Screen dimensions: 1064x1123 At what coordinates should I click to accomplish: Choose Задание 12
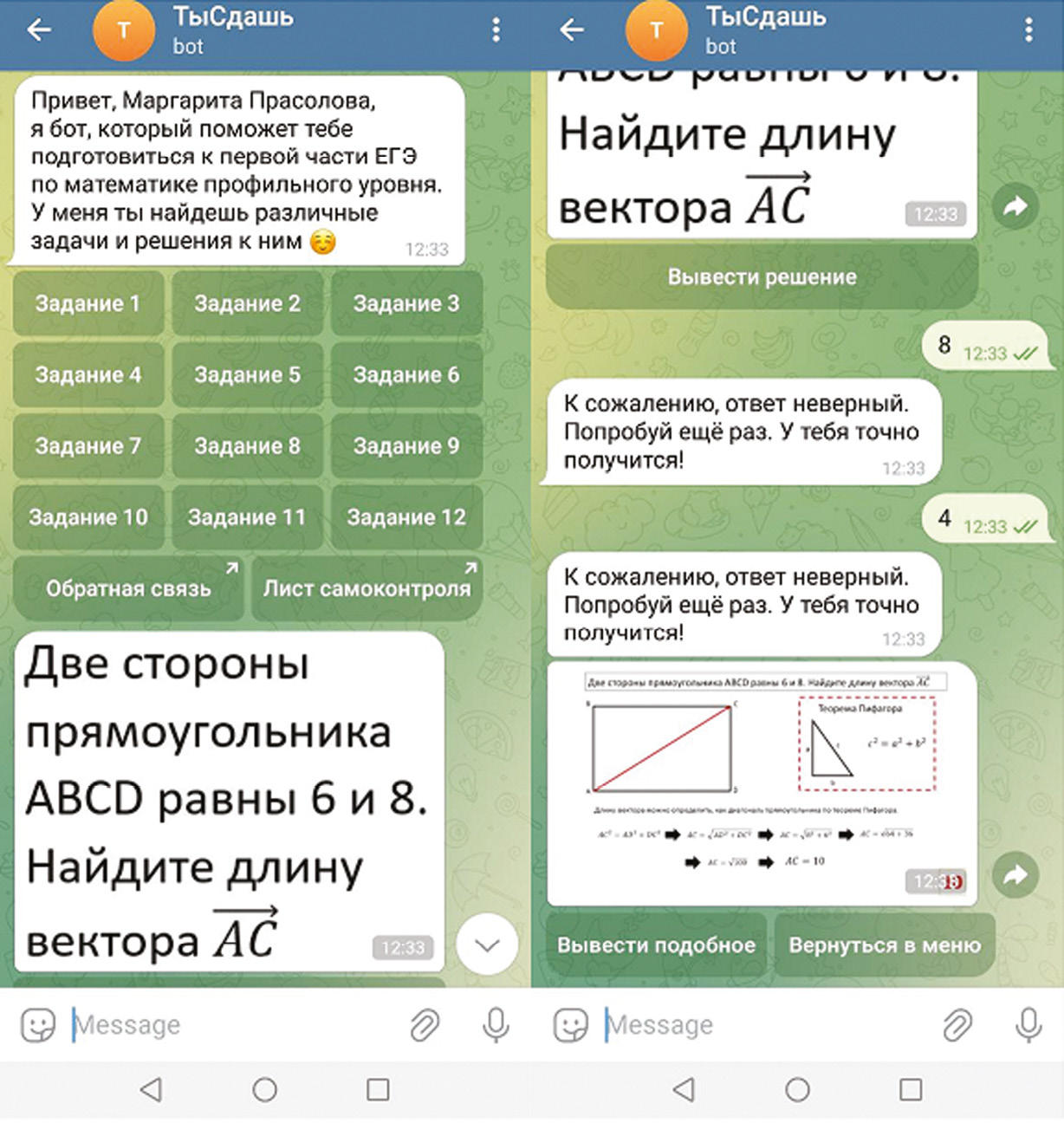coord(405,517)
